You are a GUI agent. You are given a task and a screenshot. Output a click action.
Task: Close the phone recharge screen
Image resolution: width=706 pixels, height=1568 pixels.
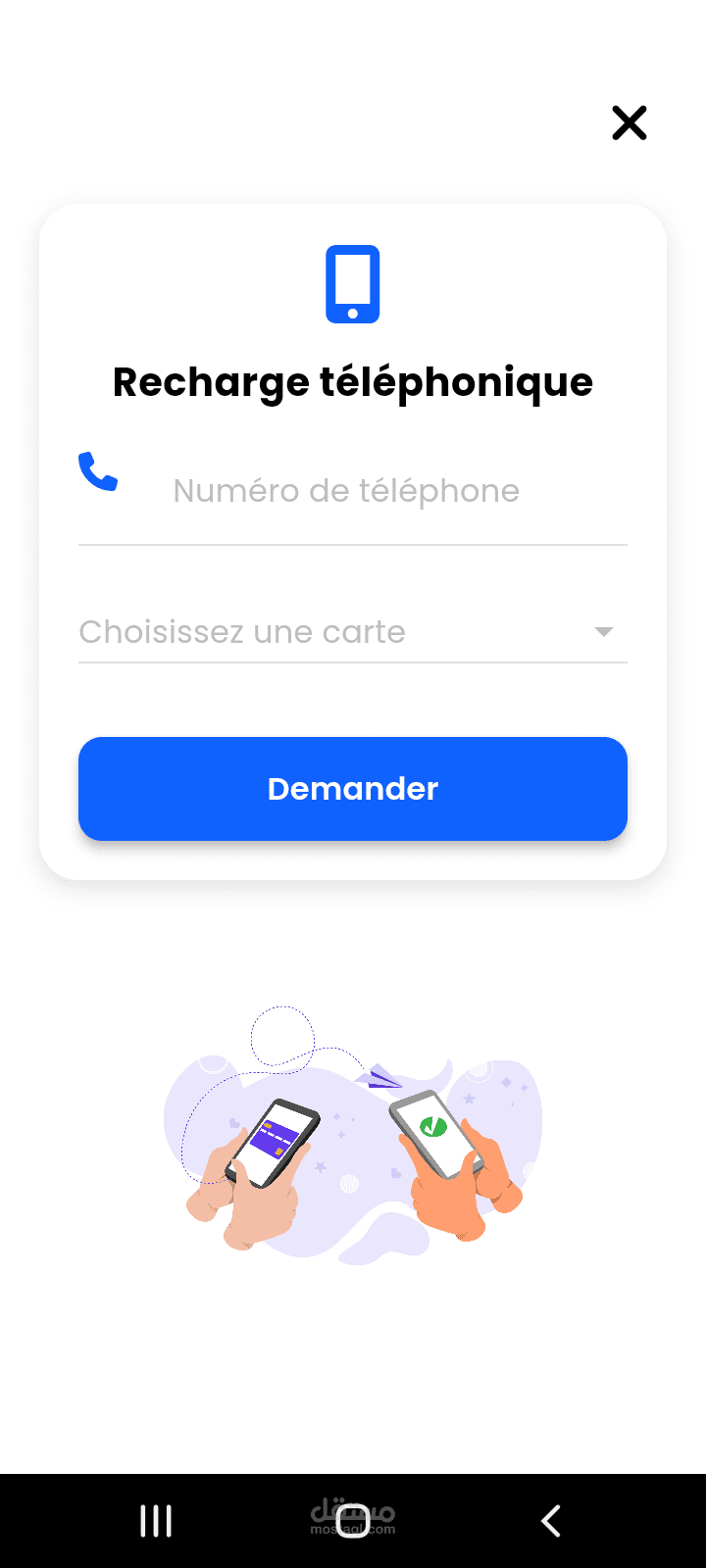tap(630, 122)
